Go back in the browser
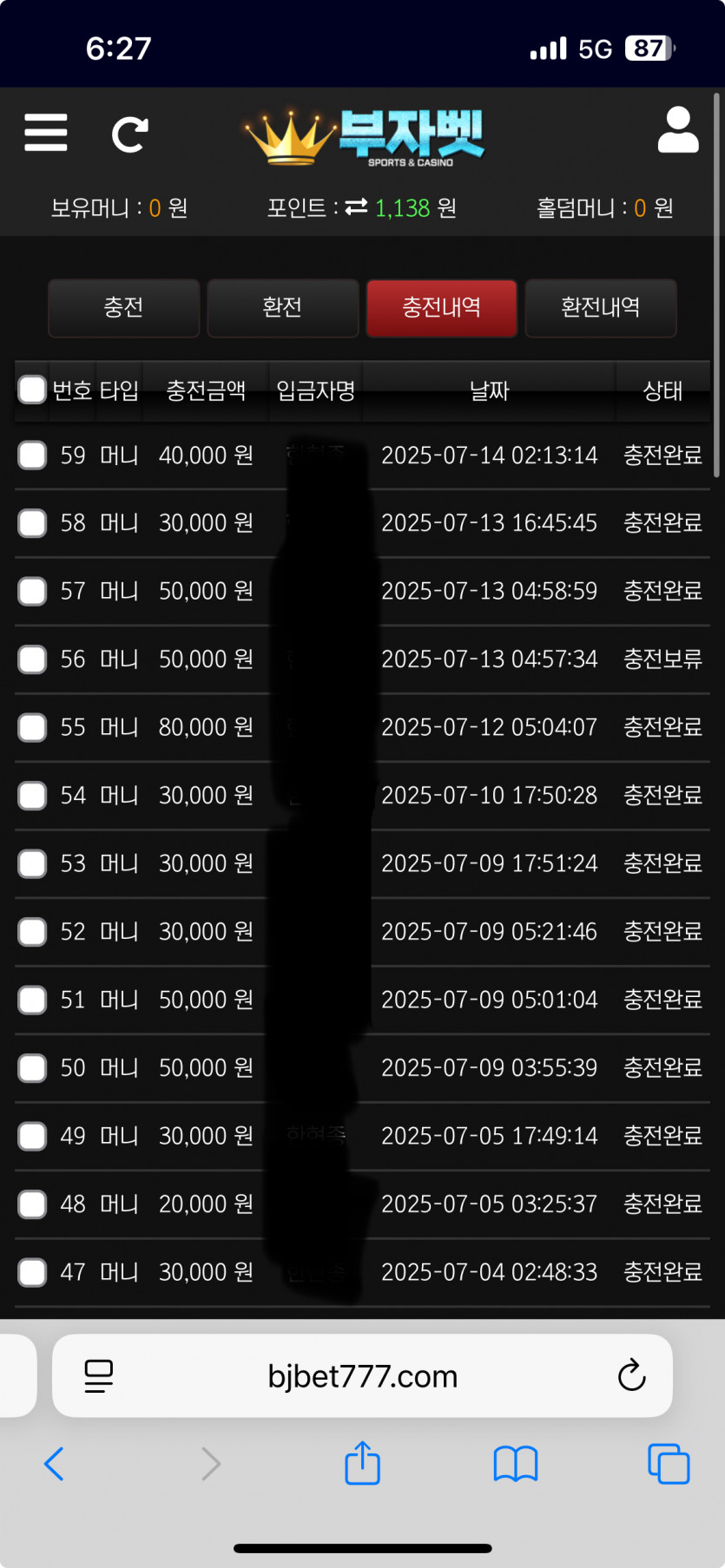 [54, 1464]
